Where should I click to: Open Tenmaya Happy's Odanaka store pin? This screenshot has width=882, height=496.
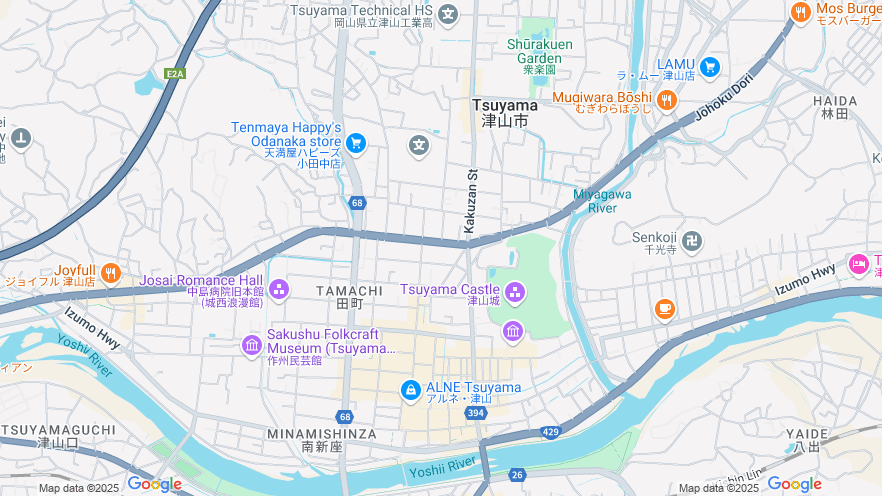355,143
